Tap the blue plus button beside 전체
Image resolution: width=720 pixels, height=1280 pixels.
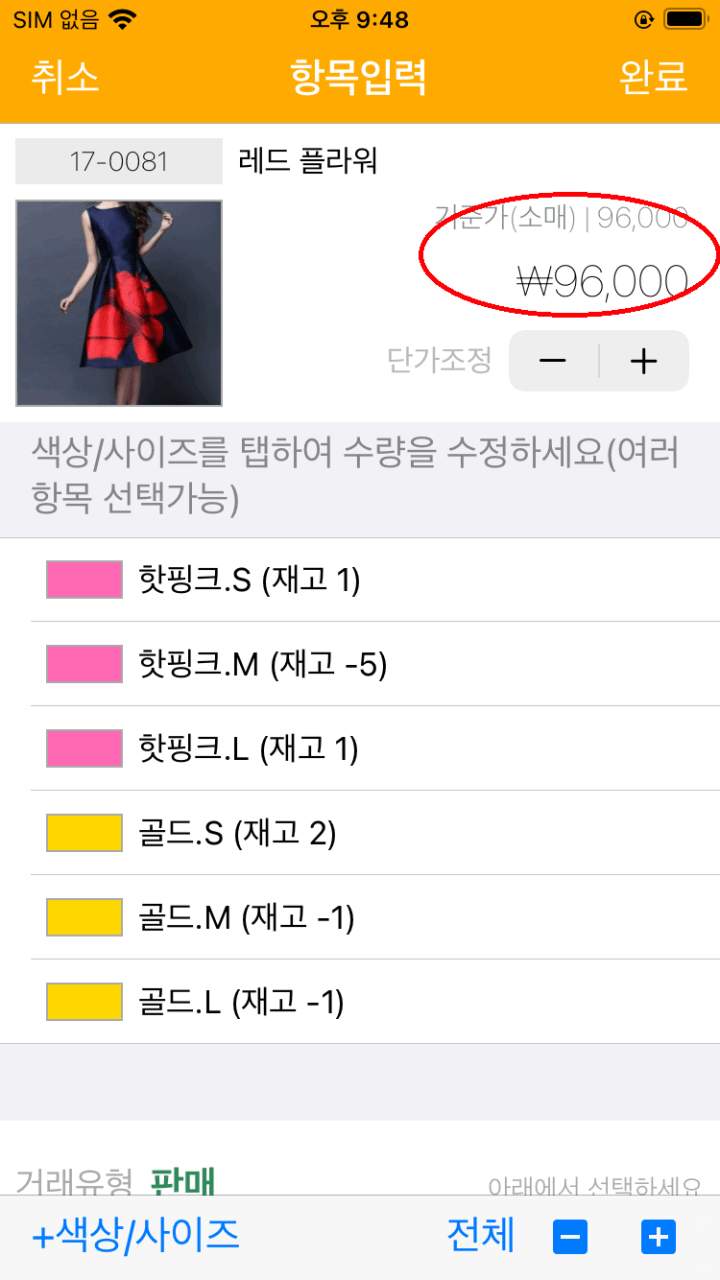(658, 1237)
